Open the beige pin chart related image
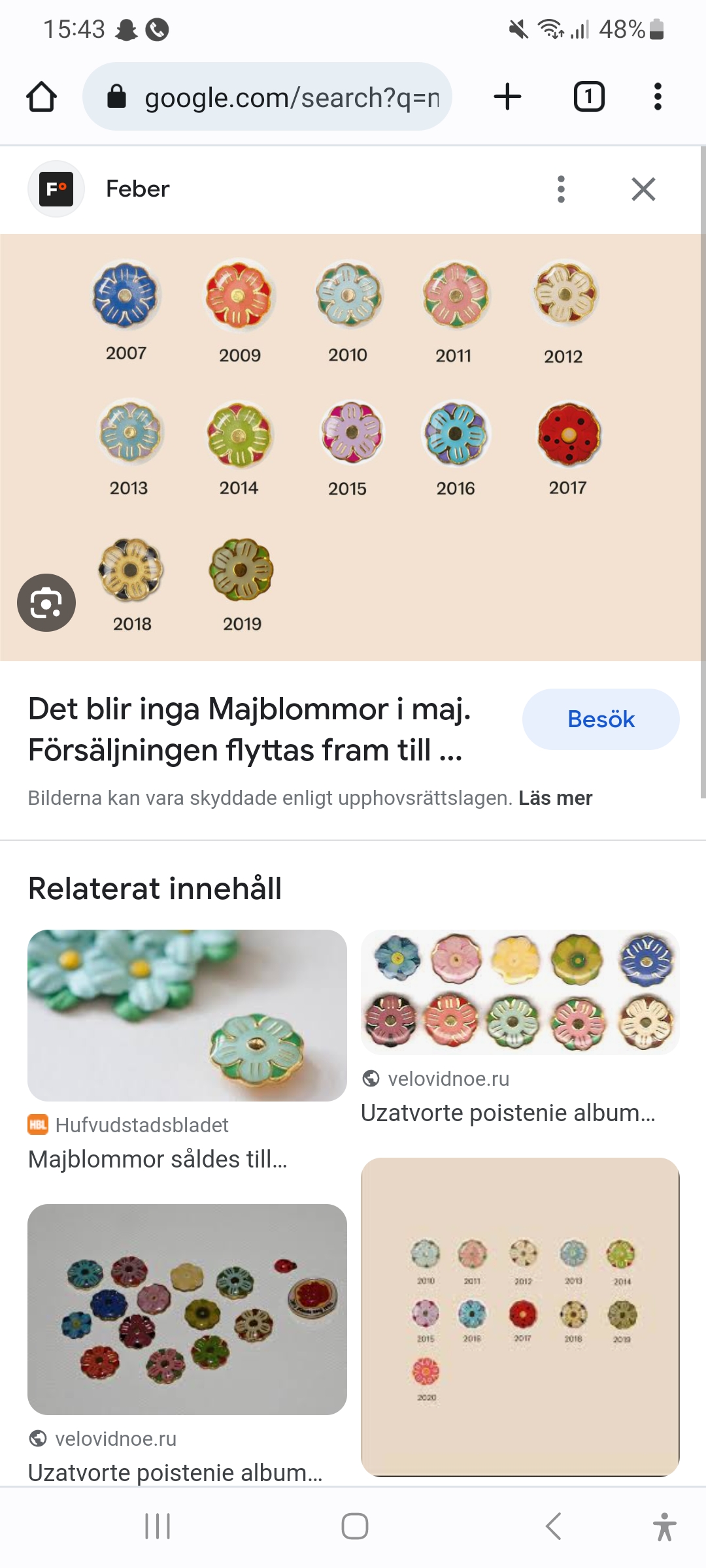Image resolution: width=706 pixels, height=1568 pixels. [x=520, y=1316]
